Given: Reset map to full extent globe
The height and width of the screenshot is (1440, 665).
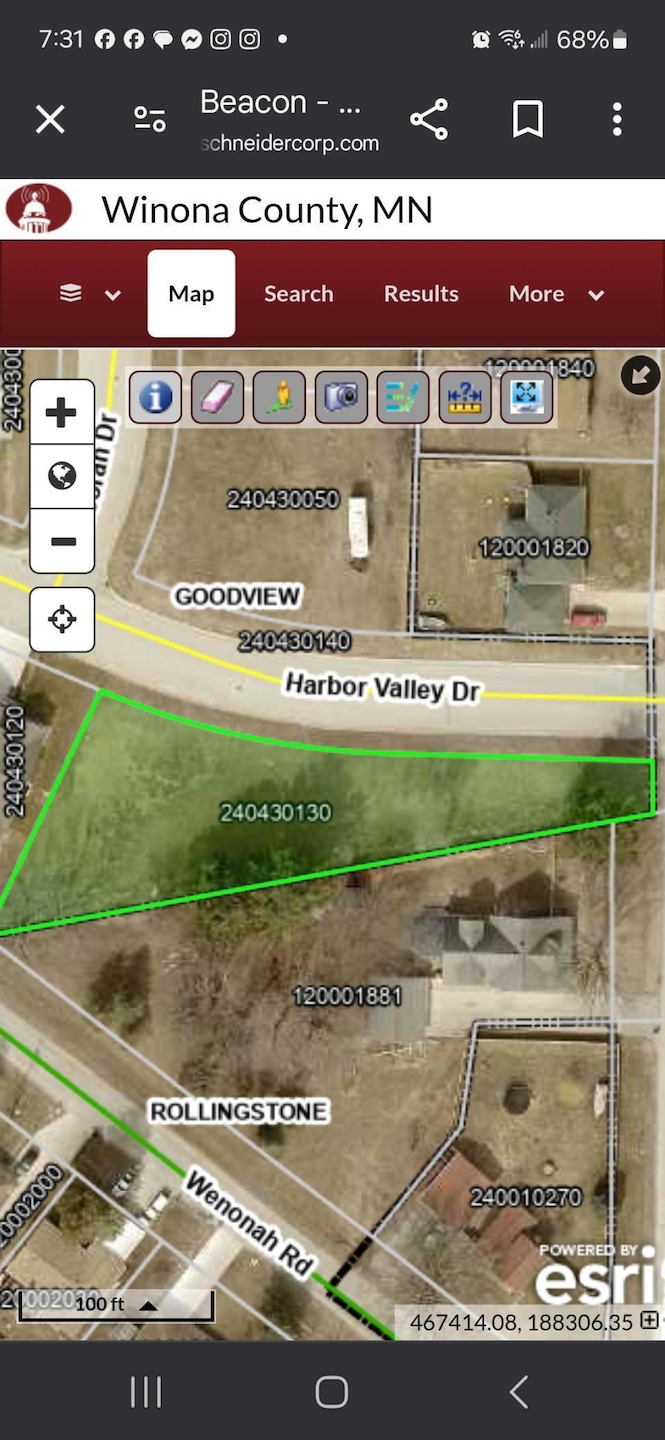Looking at the screenshot, I should [x=62, y=476].
